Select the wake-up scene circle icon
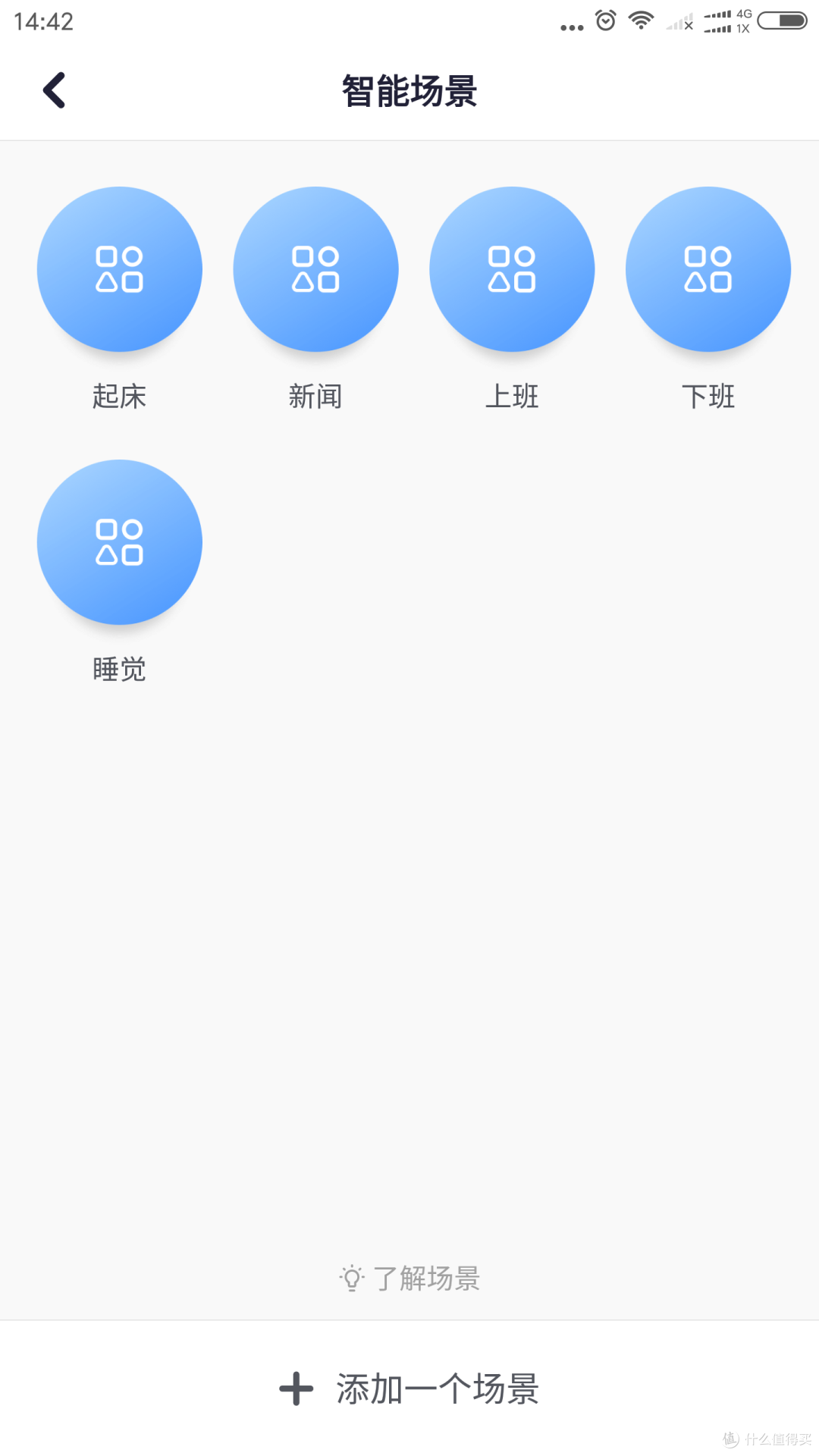819x1456 pixels. [x=120, y=269]
